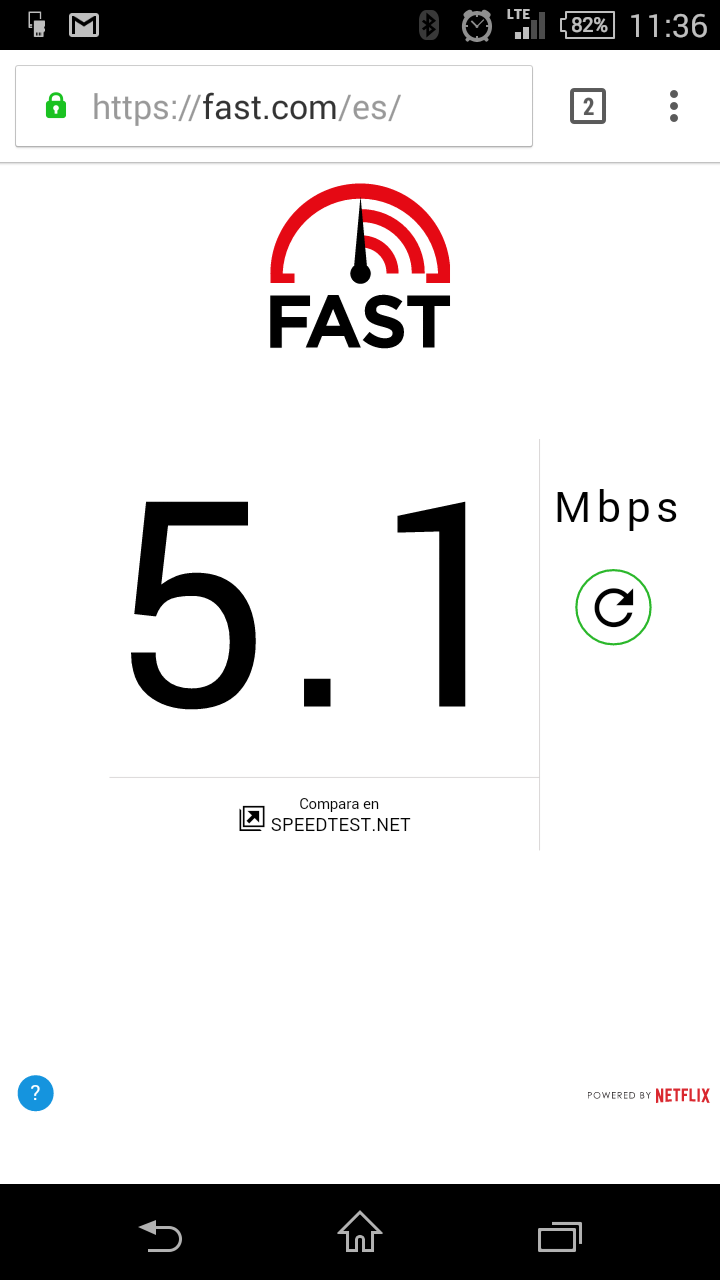Click the POWERED BY NETFLIX link

[649, 1095]
